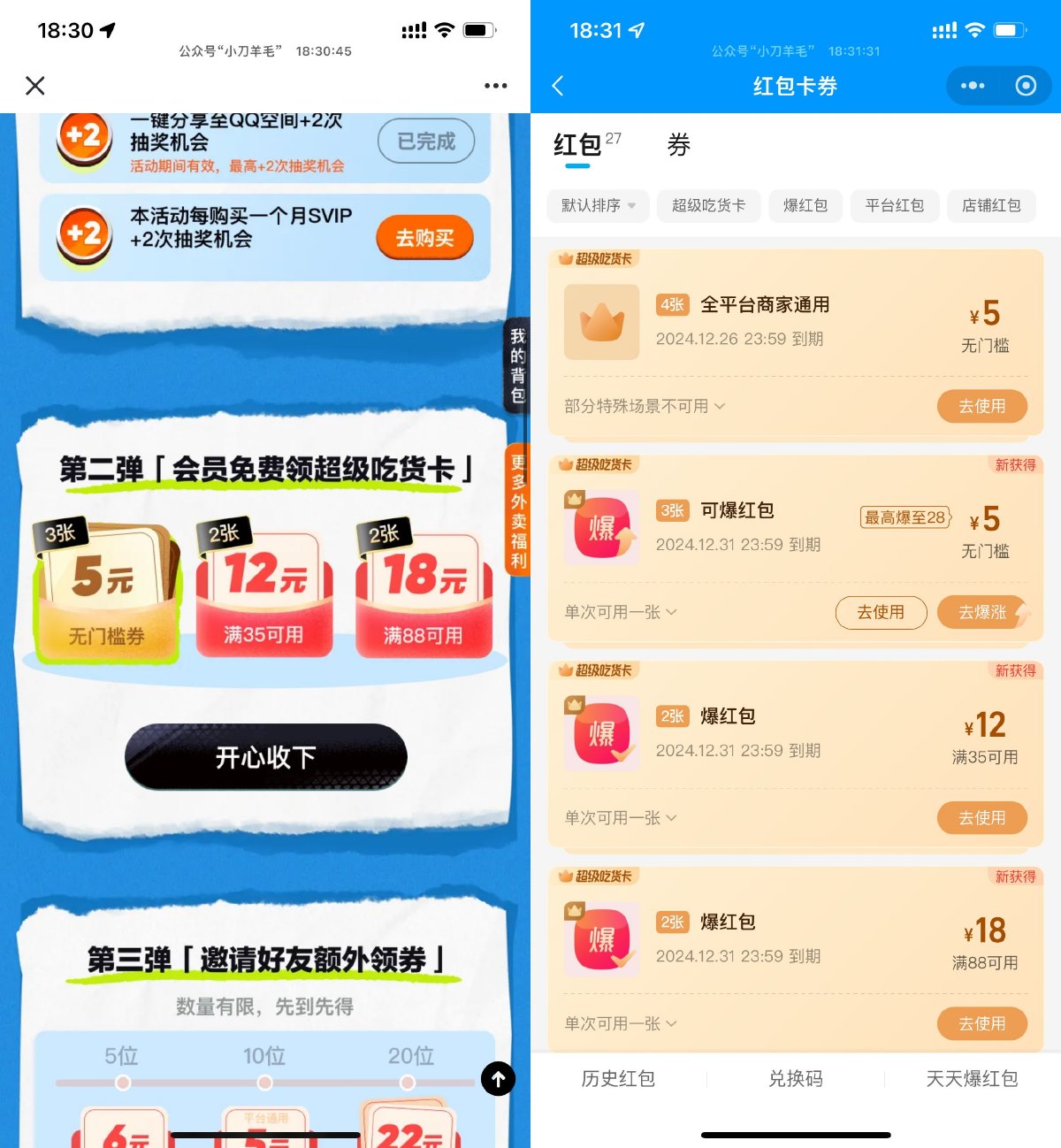
Task: Filter by 超级吃货卡 chip
Action: coord(708,205)
